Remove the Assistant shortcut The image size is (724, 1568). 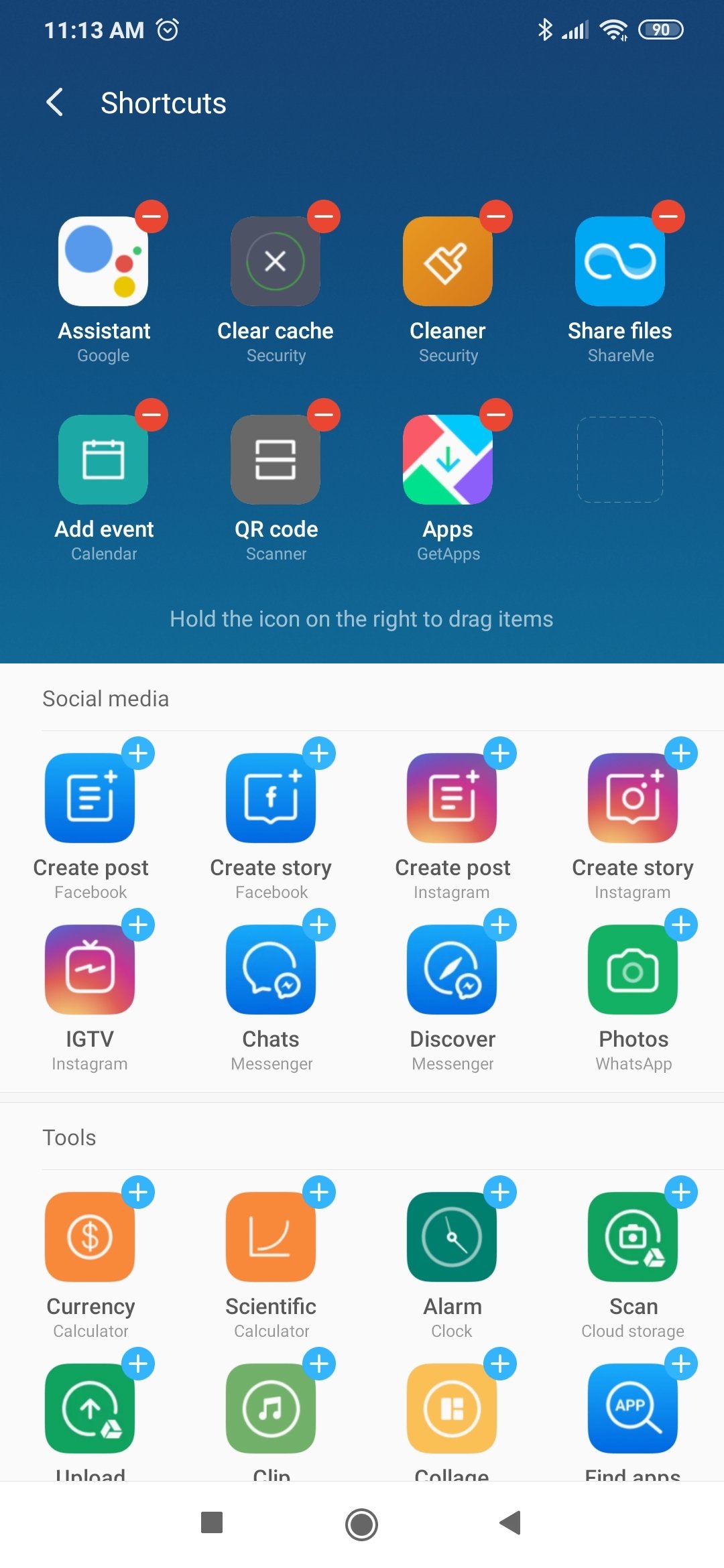152,216
